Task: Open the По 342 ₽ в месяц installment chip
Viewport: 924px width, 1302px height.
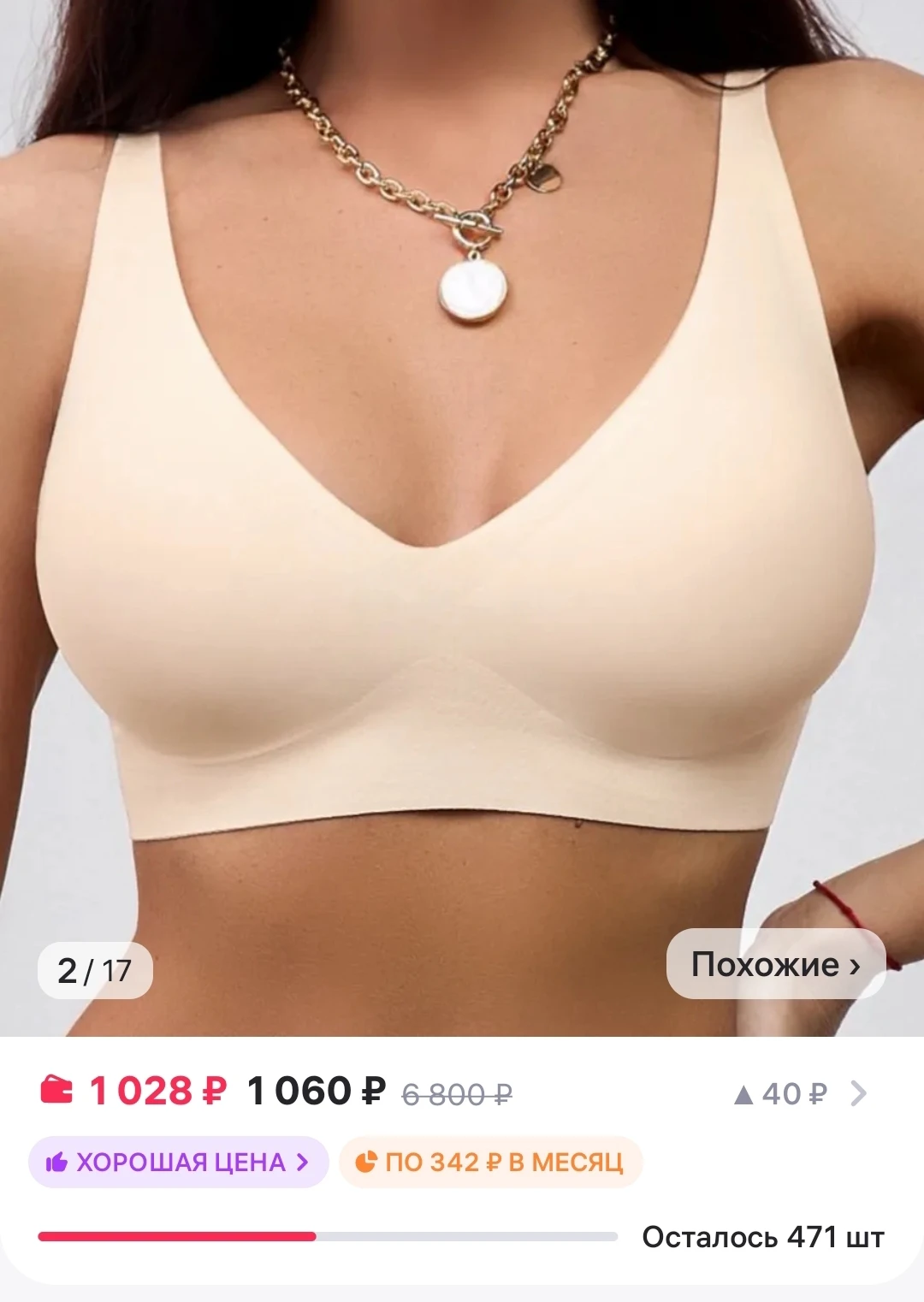Action: [490, 1162]
